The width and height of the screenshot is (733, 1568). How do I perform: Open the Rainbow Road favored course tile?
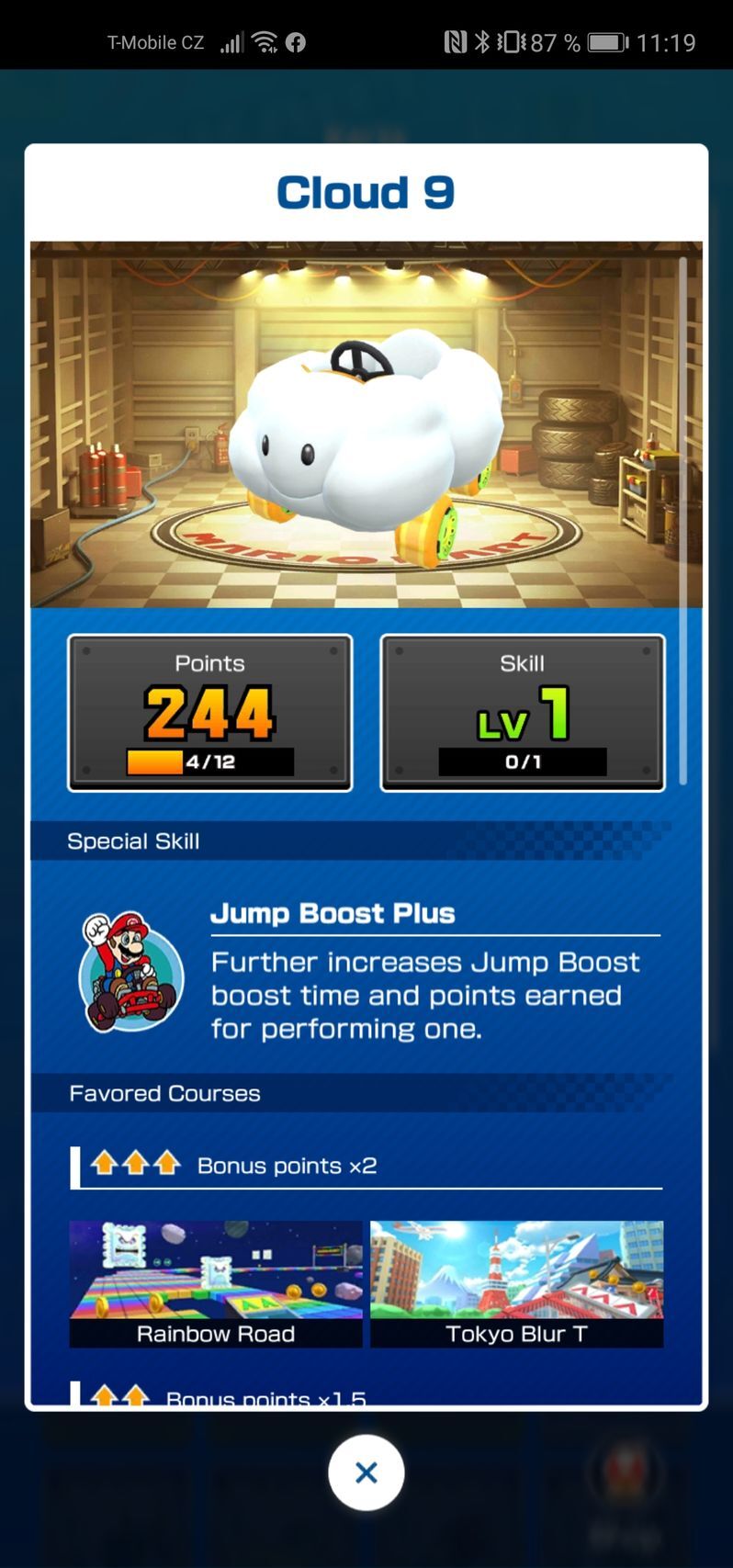[x=216, y=1283]
